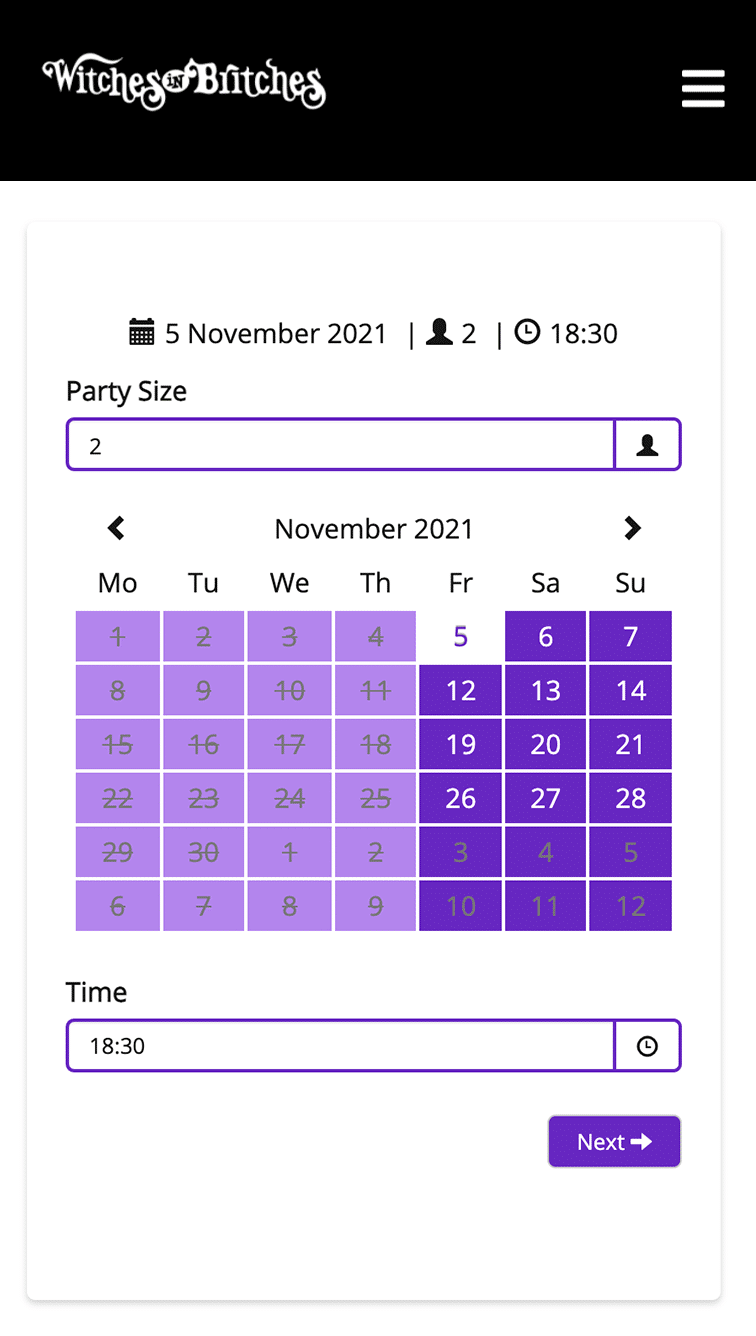Choose Friday 12 on the calendar
This screenshot has height=1336, width=756.
[460, 690]
